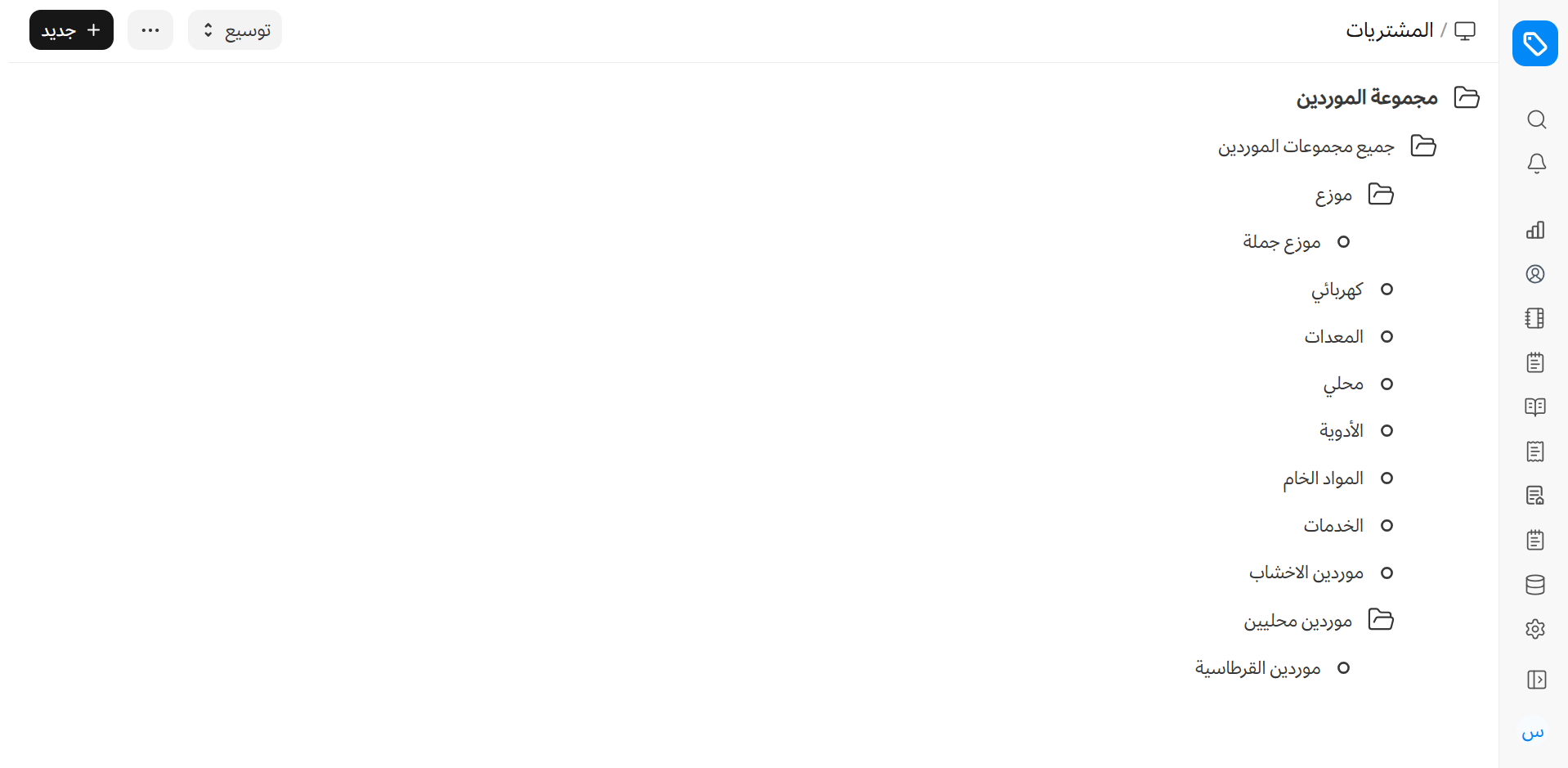Select the محلي supplier group
The image size is (1568, 768).
tap(1343, 384)
